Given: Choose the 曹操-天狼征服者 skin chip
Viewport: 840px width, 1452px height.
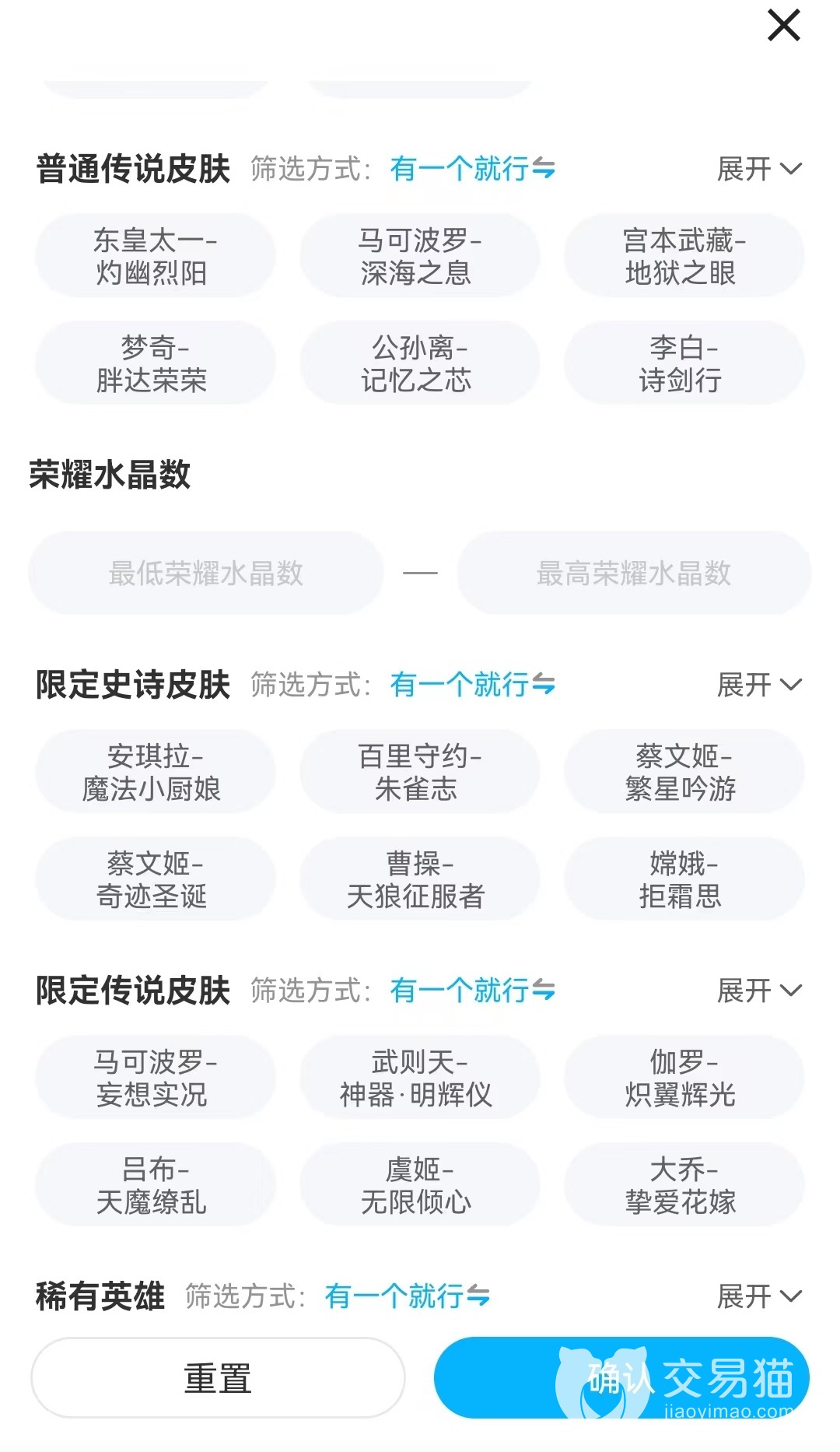Looking at the screenshot, I should [x=419, y=879].
